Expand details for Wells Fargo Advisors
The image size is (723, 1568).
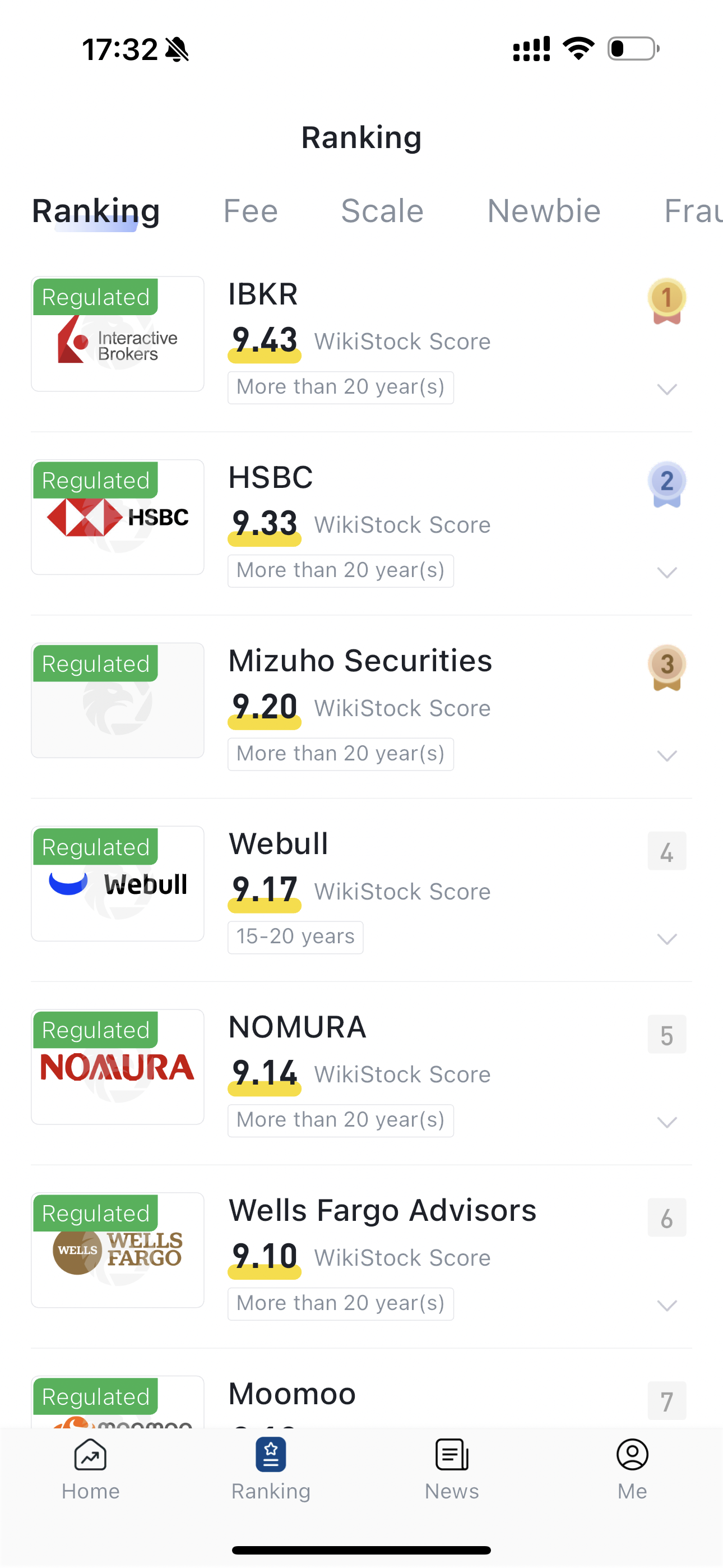click(x=667, y=1305)
